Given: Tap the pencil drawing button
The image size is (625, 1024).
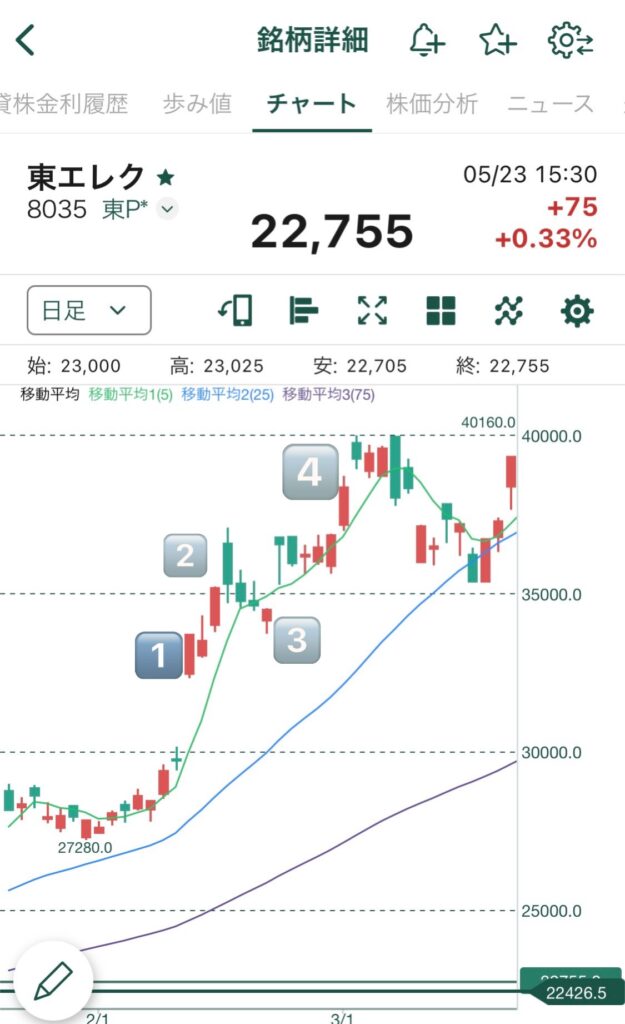Looking at the screenshot, I should [54, 980].
